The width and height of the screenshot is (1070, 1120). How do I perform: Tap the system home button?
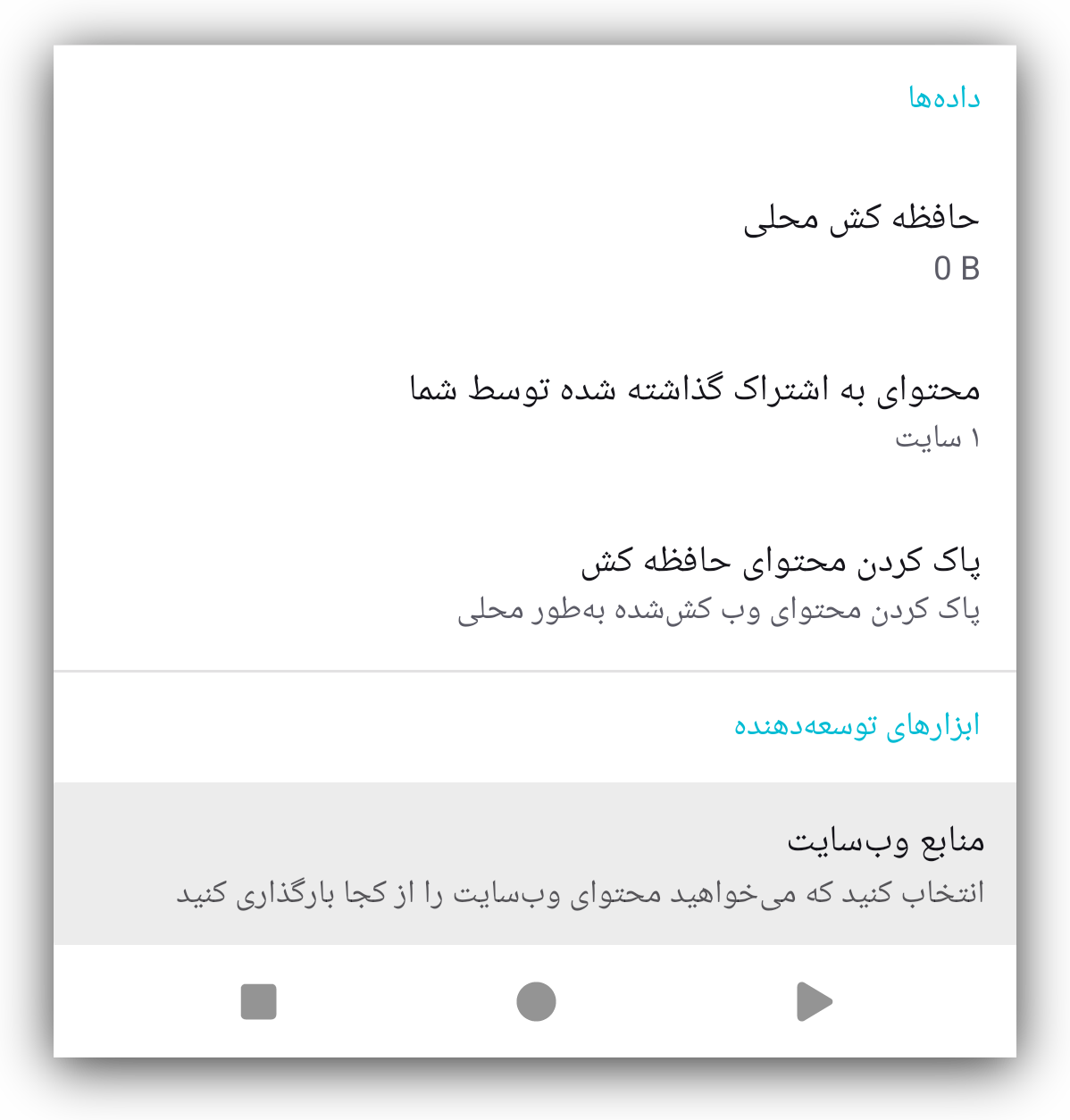click(x=536, y=1001)
